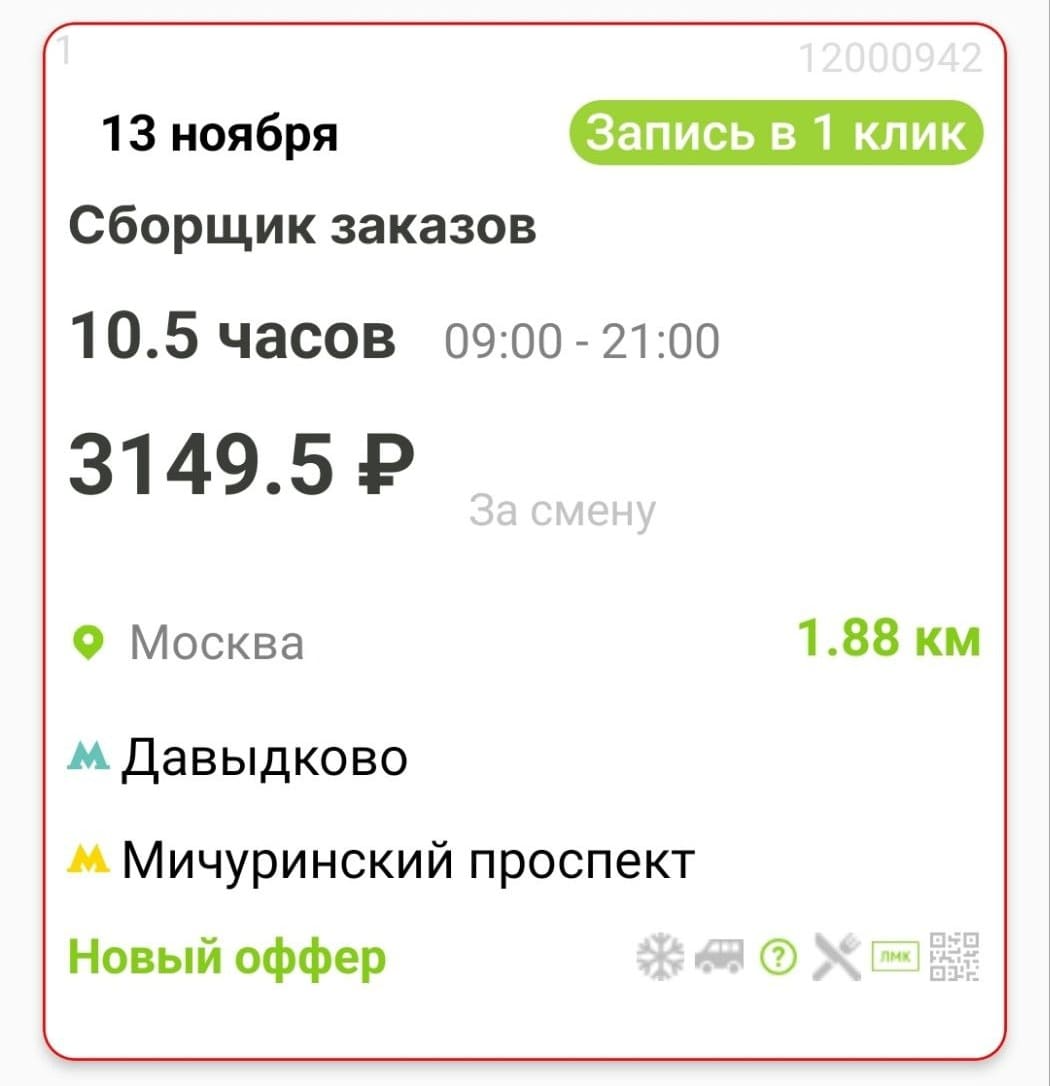The image size is (1050, 1086).
Task: Select the Москва city label
Action: (214, 643)
